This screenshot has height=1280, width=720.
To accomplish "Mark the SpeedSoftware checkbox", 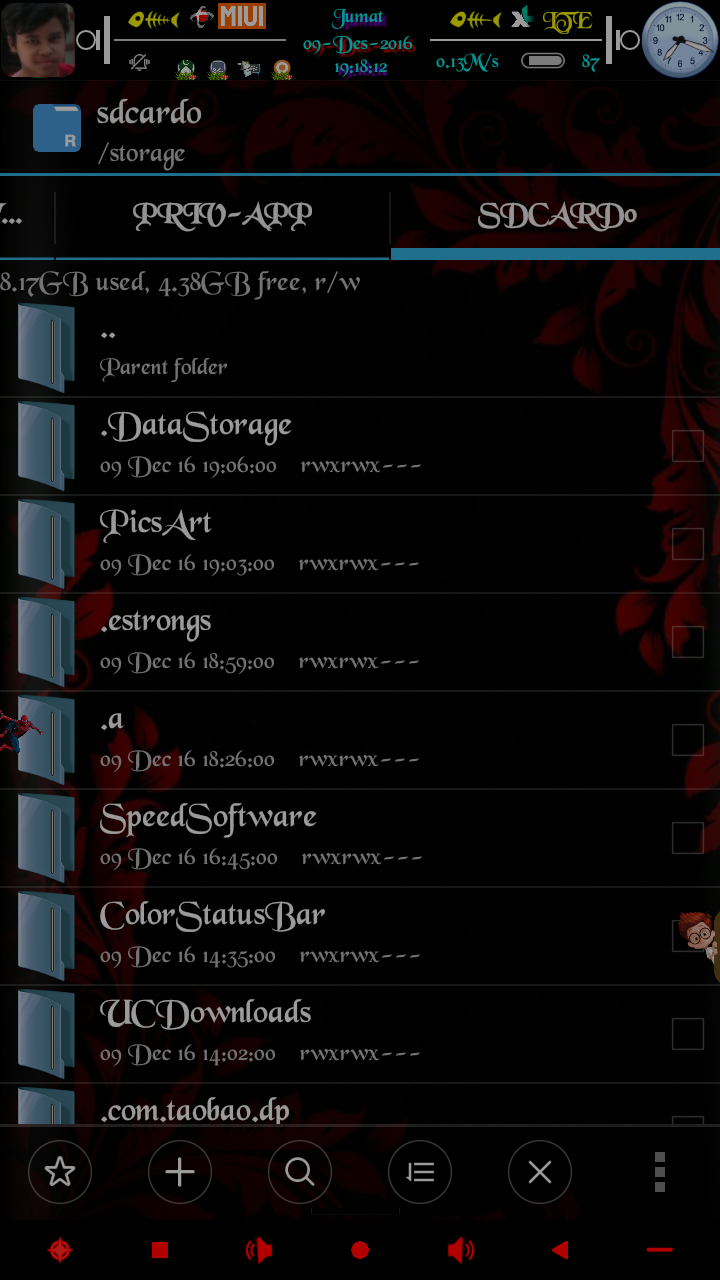I will (688, 838).
